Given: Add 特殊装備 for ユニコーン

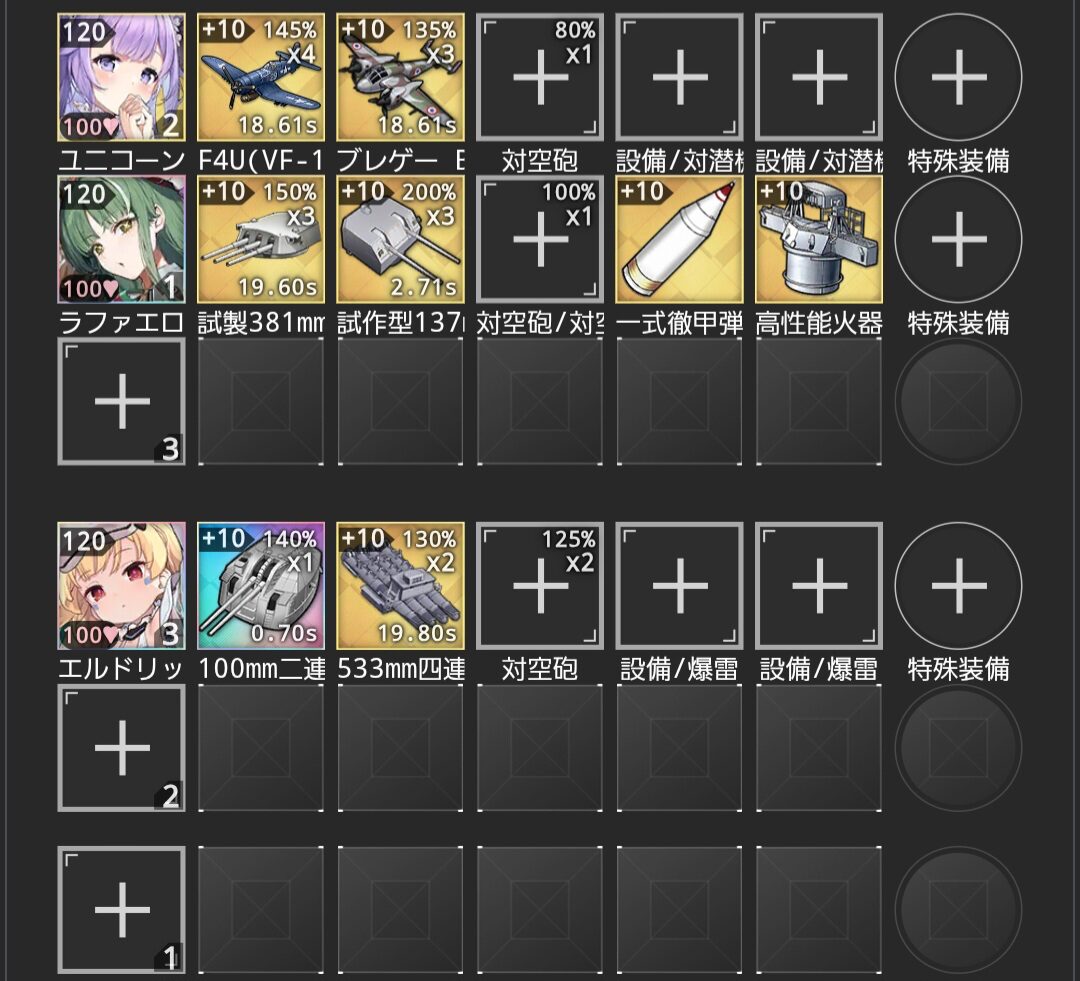Looking at the screenshot, I should tap(958, 77).
